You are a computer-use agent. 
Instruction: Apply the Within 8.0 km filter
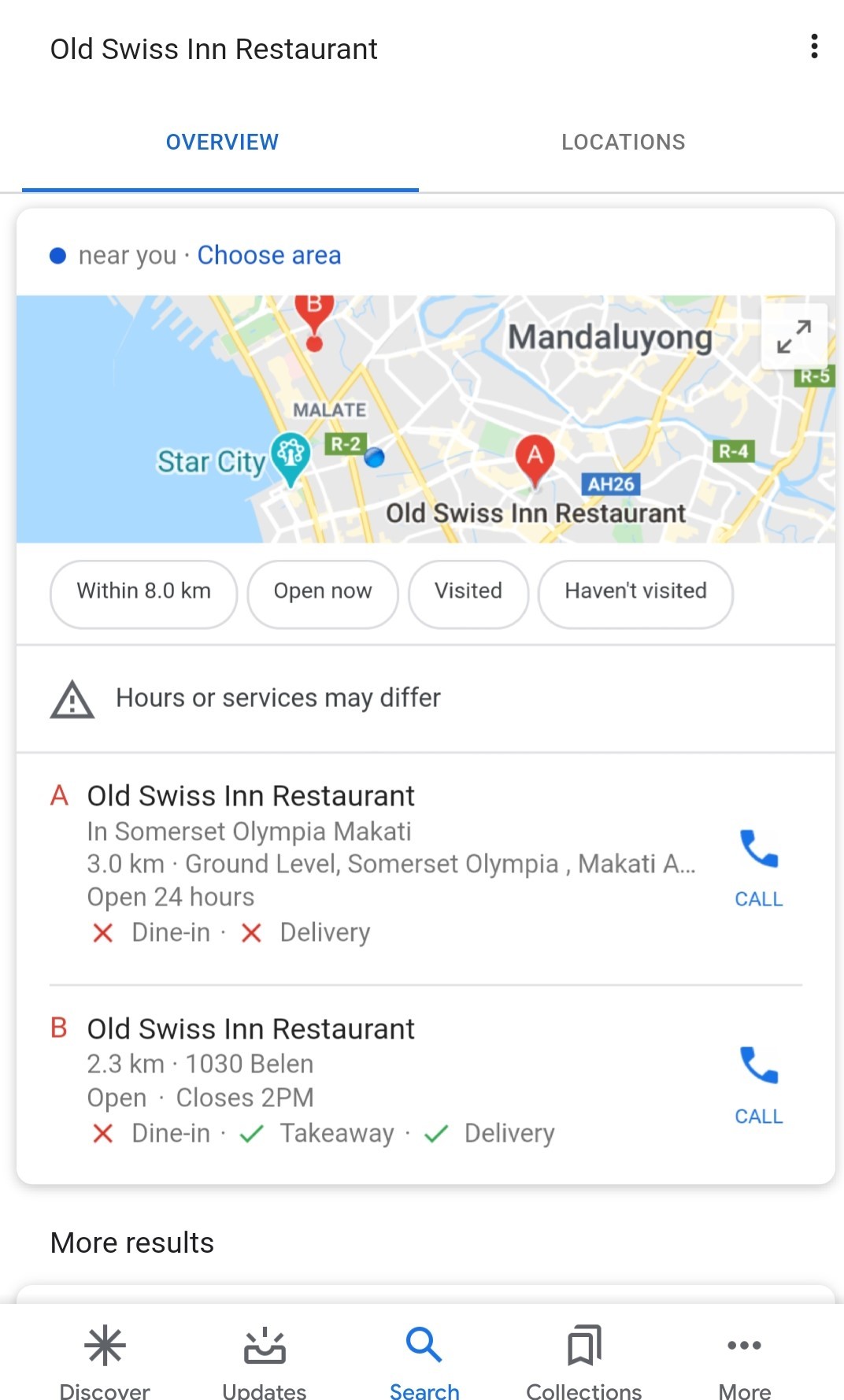coord(143,591)
